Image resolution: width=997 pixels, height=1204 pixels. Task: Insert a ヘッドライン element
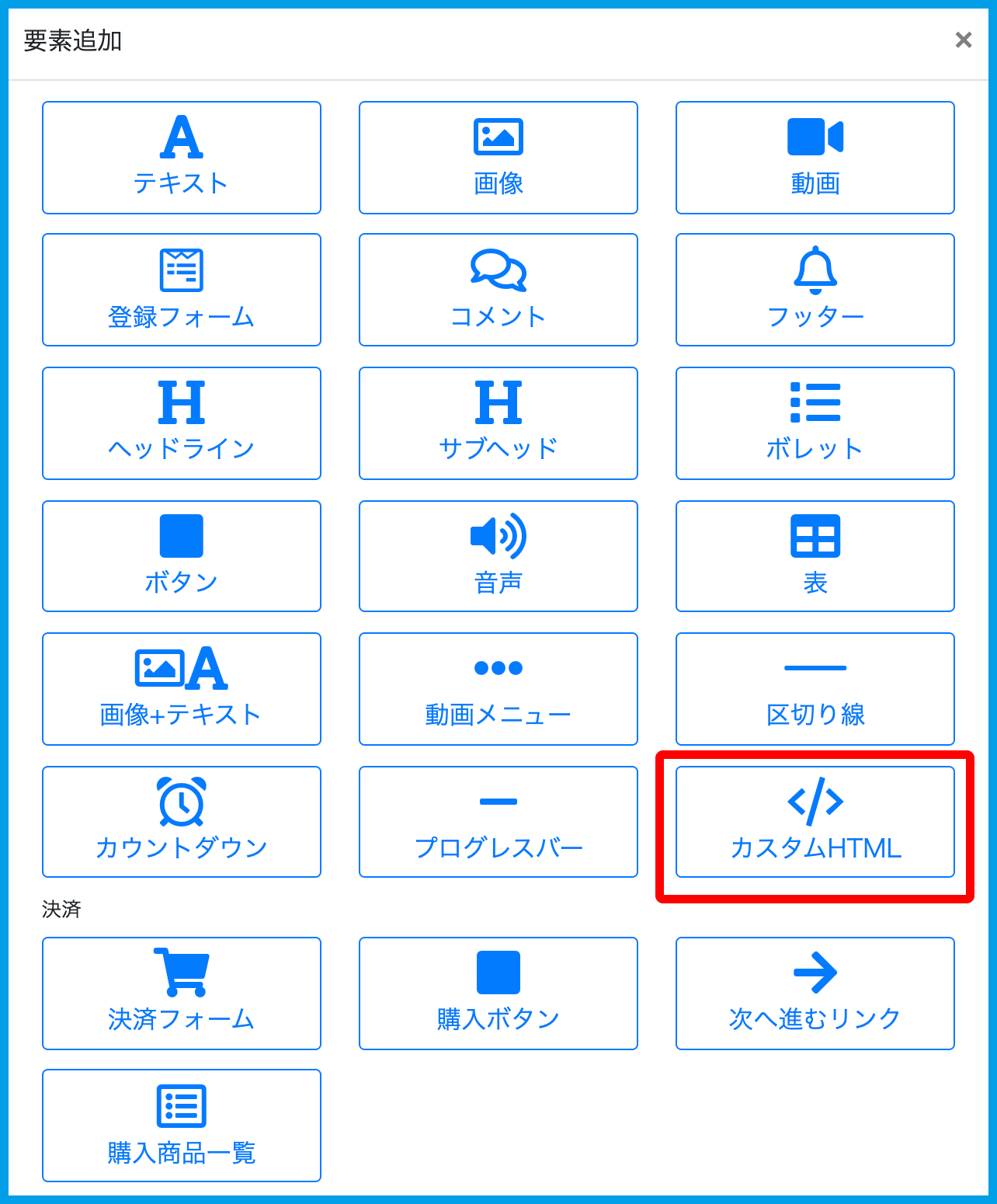pos(182,423)
